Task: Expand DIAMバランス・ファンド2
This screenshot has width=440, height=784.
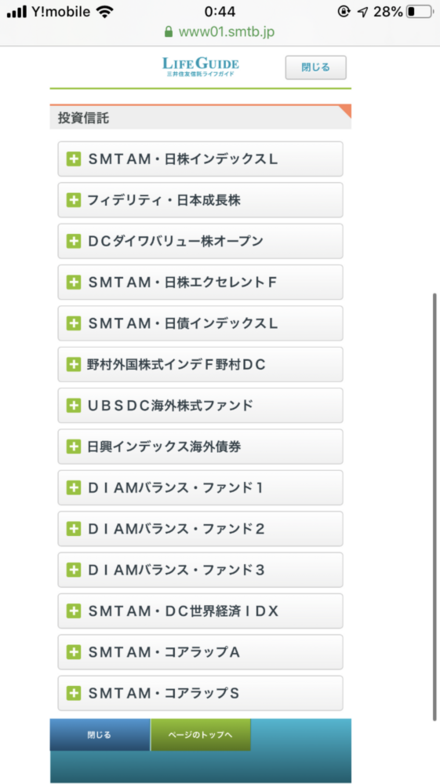Action: click(x=200, y=528)
